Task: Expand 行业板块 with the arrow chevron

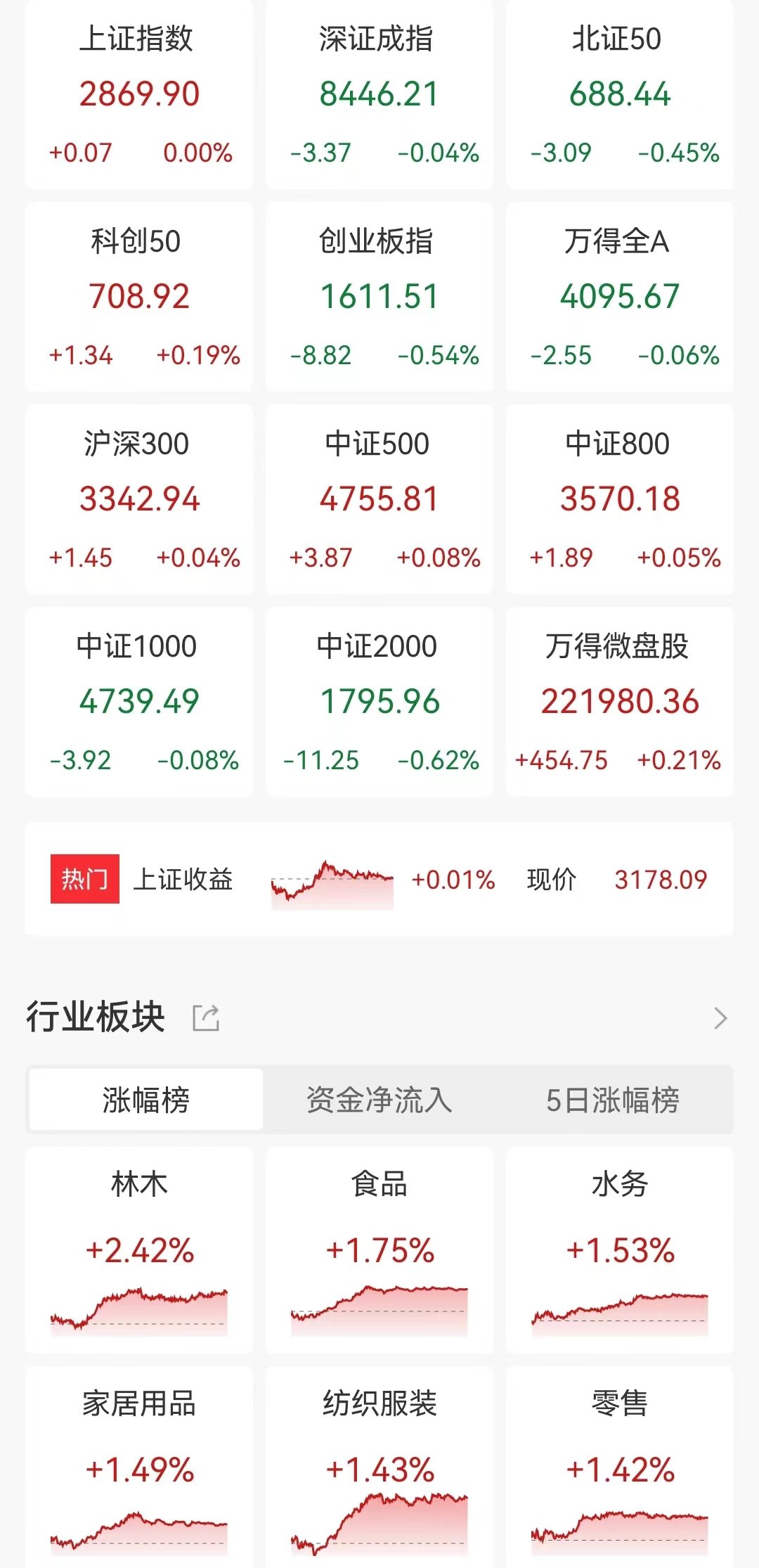Action: click(720, 1017)
